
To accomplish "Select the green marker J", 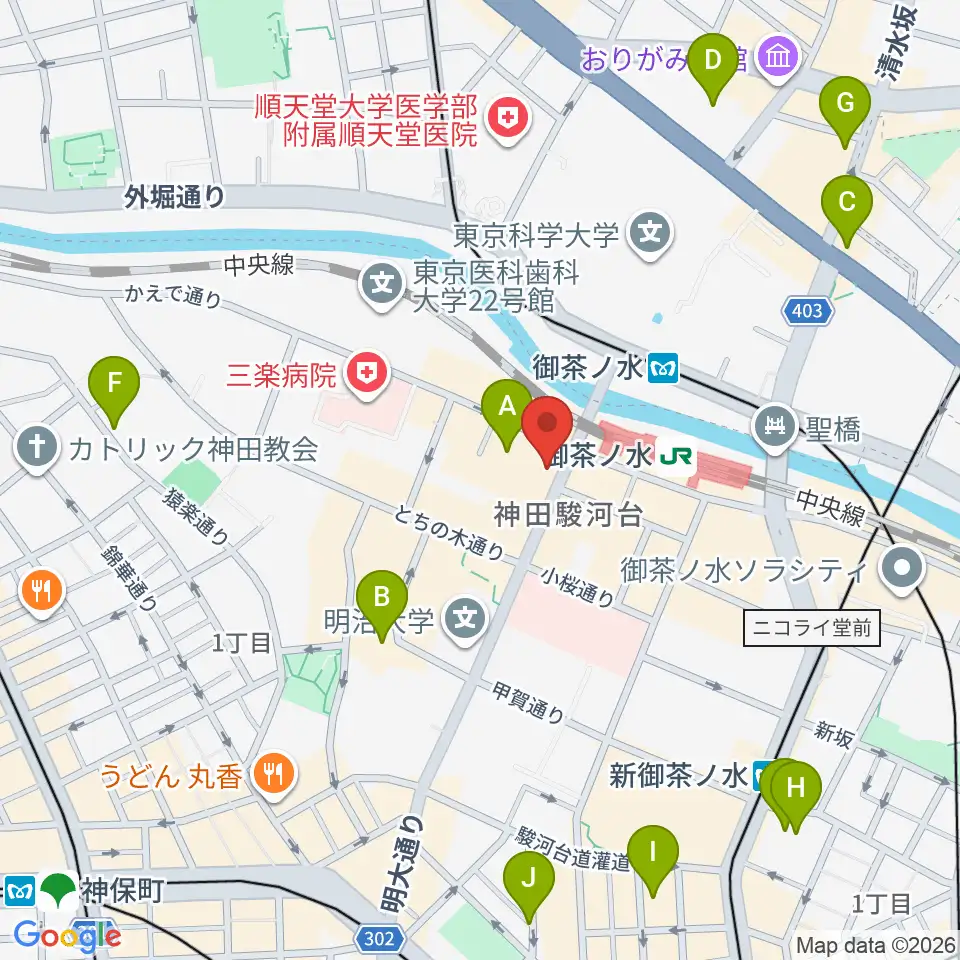I will pyautogui.click(x=529, y=887).
